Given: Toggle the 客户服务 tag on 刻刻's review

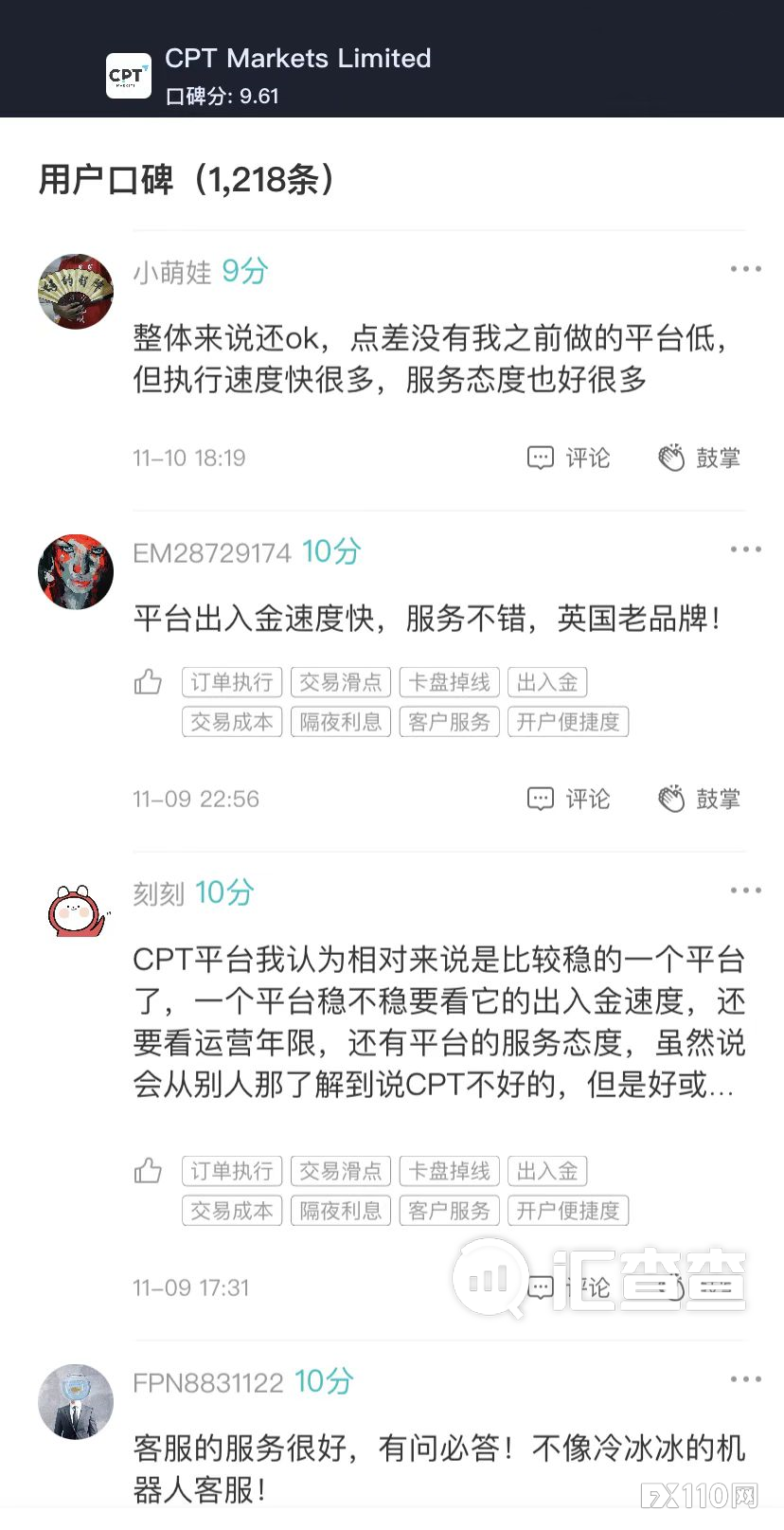Looking at the screenshot, I should click(x=449, y=1210).
